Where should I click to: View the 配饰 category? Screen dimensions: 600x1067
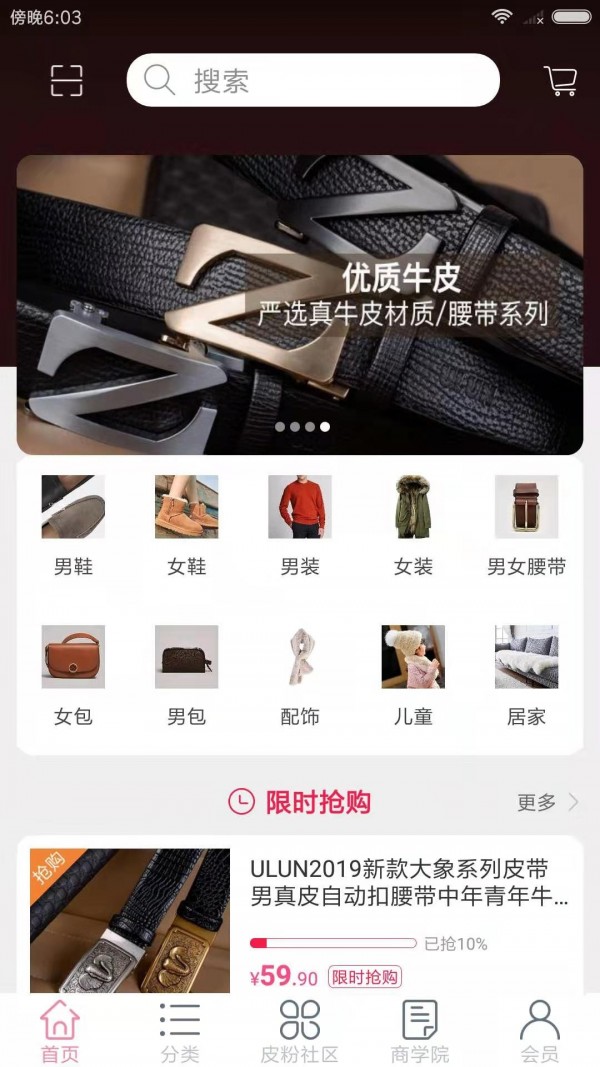(x=300, y=674)
